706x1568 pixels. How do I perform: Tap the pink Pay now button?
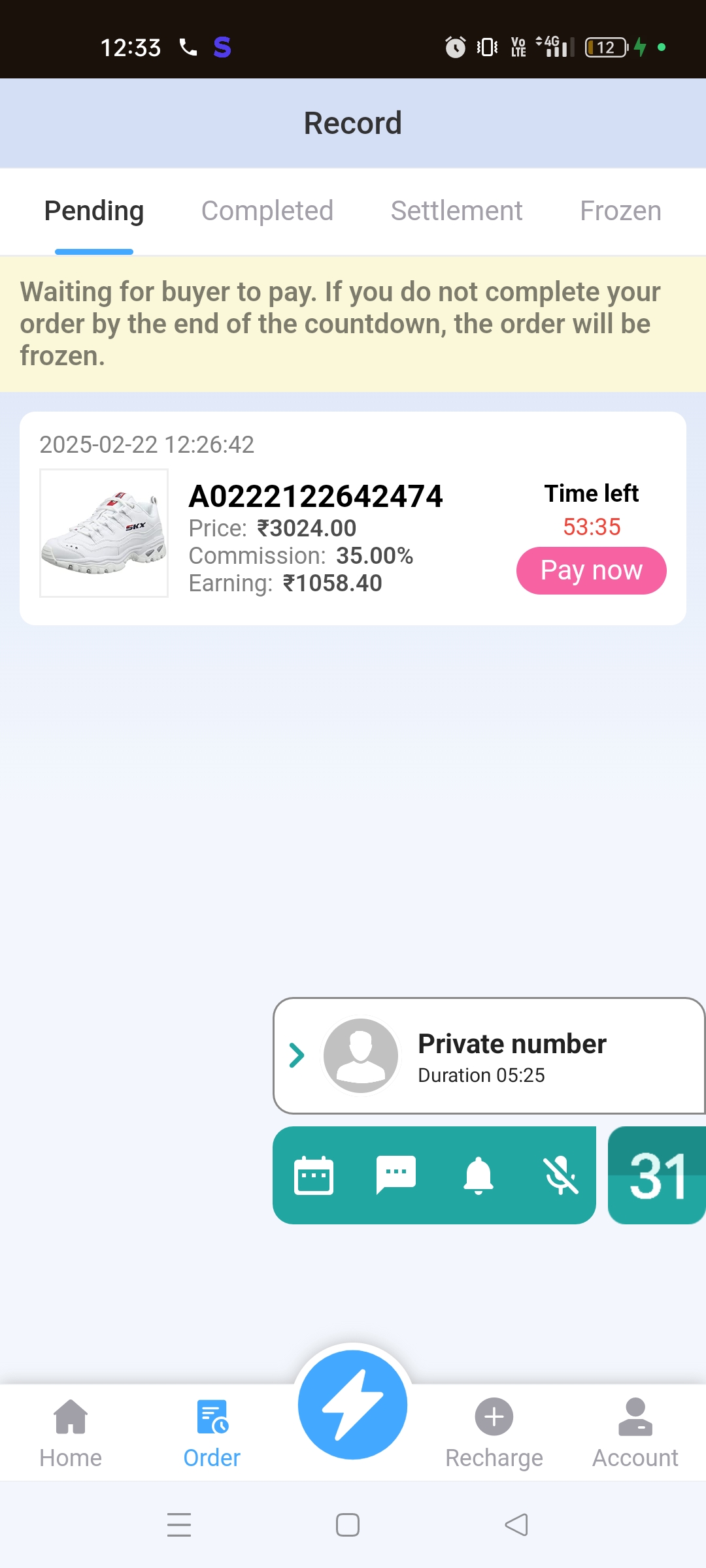point(591,570)
